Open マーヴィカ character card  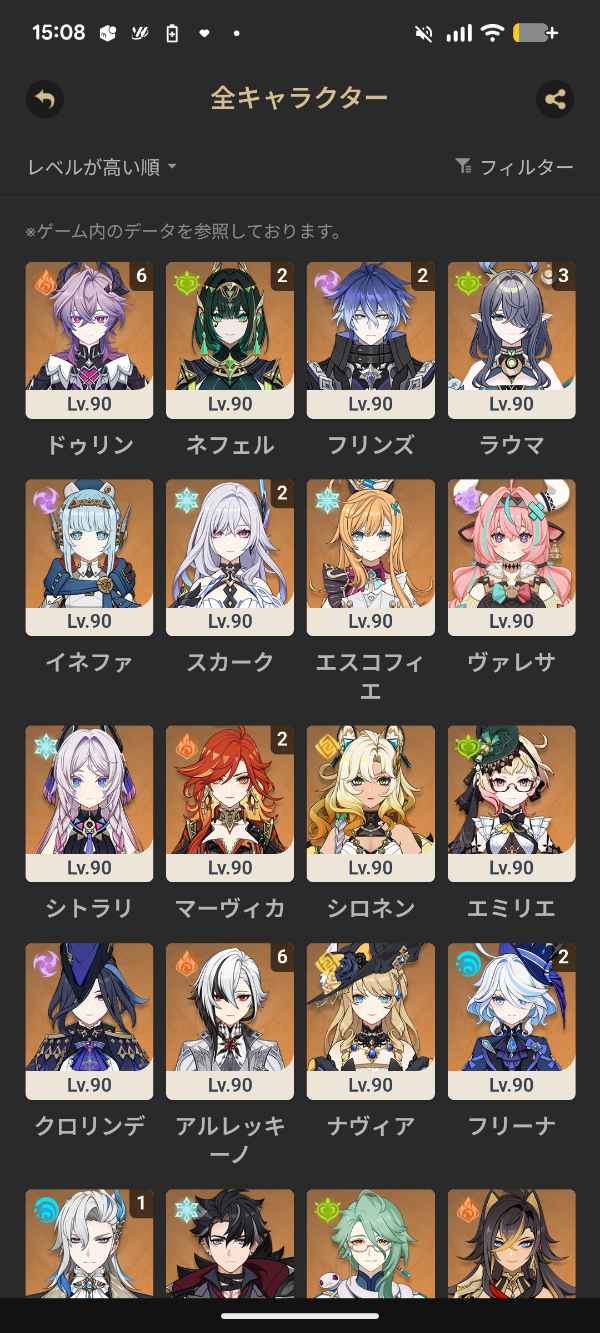230,803
